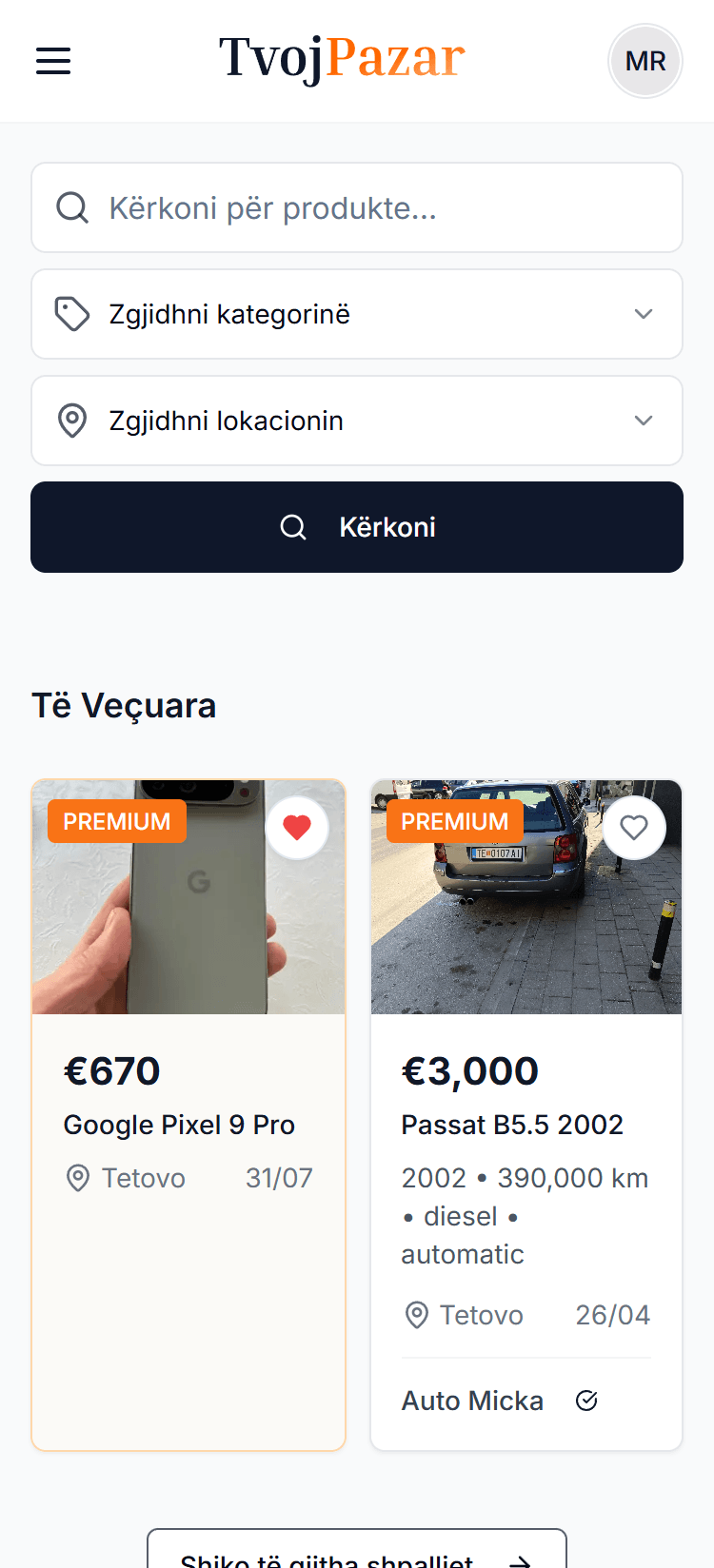
Task: Click the map pin icon in location selector
Action: (x=72, y=420)
